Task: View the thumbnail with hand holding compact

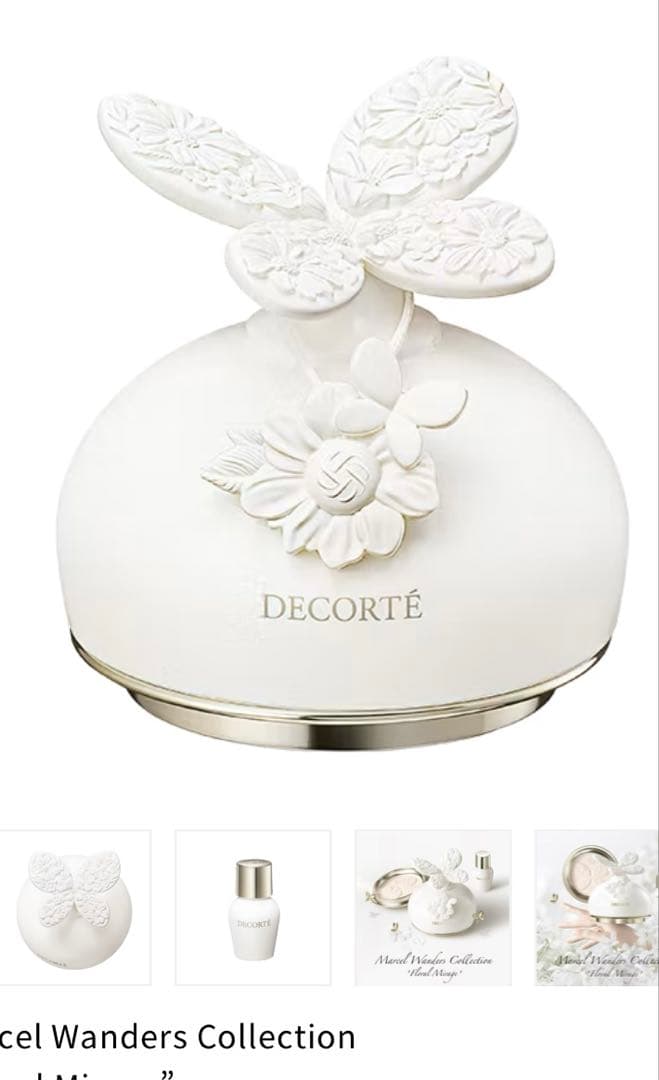Action: pos(597,907)
